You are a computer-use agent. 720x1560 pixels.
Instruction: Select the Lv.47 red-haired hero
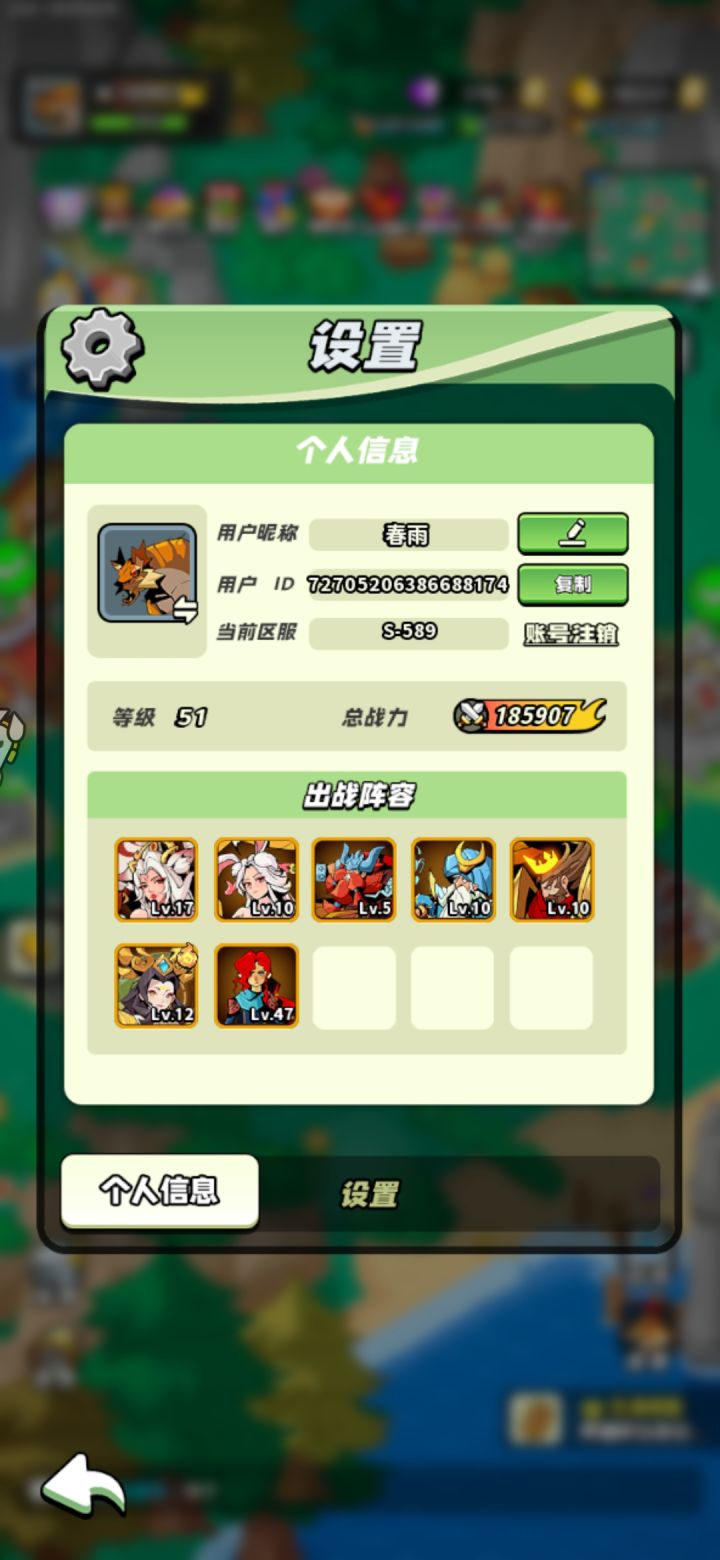[x=256, y=985]
